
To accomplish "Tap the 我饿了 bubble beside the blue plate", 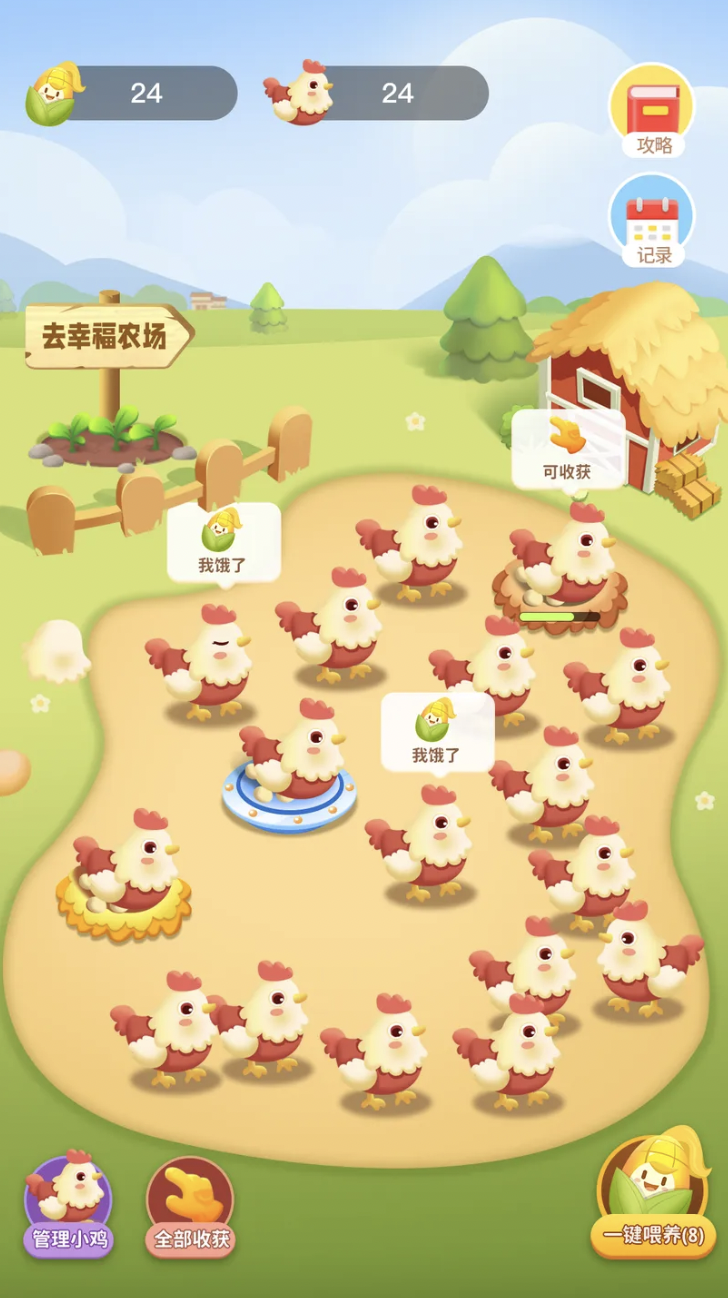I will pos(437,732).
